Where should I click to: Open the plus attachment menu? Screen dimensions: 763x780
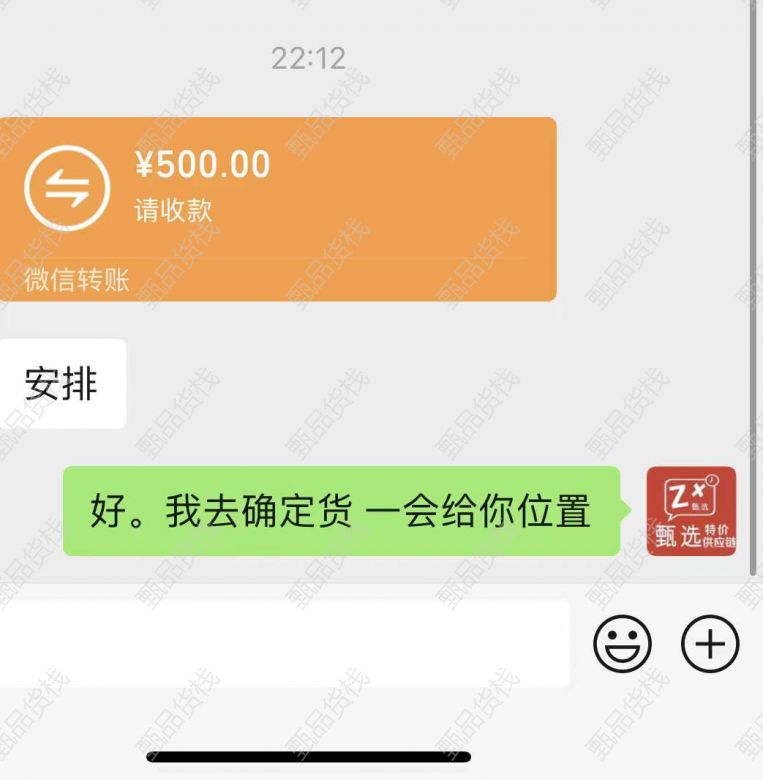[710, 643]
